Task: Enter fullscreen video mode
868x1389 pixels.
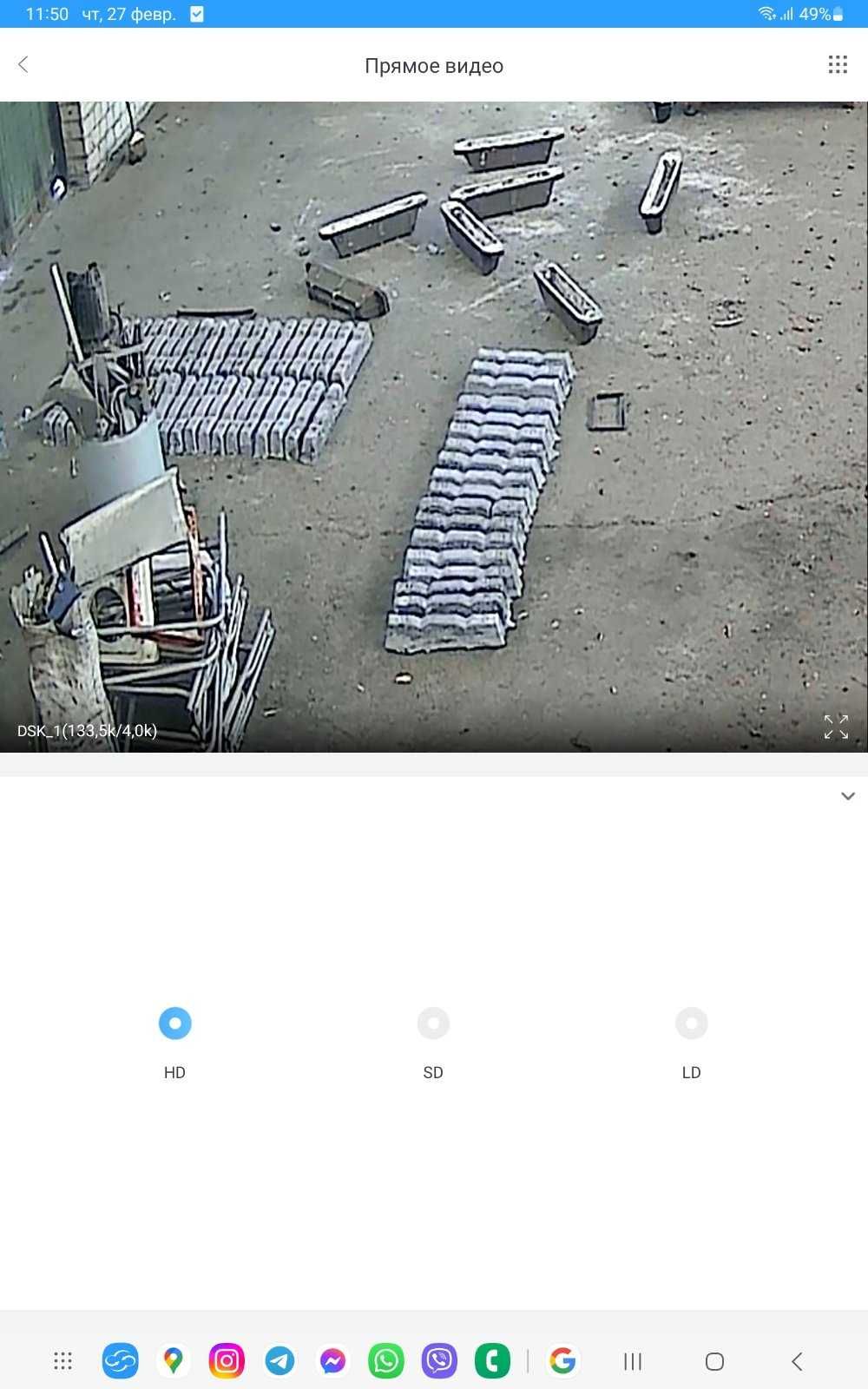Action: [x=836, y=727]
